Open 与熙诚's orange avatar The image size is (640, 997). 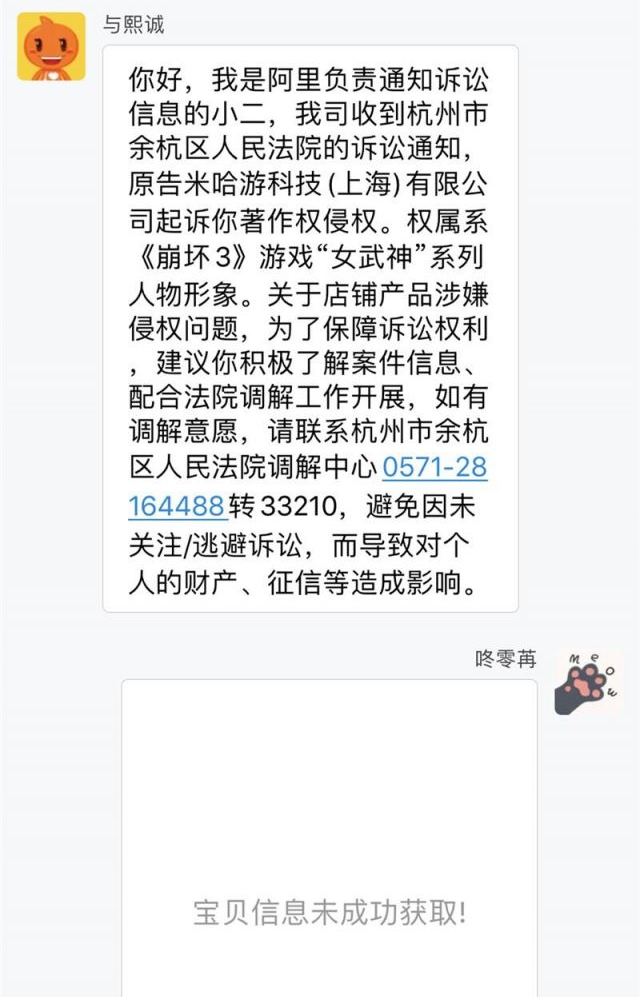pyautogui.click(x=51, y=47)
